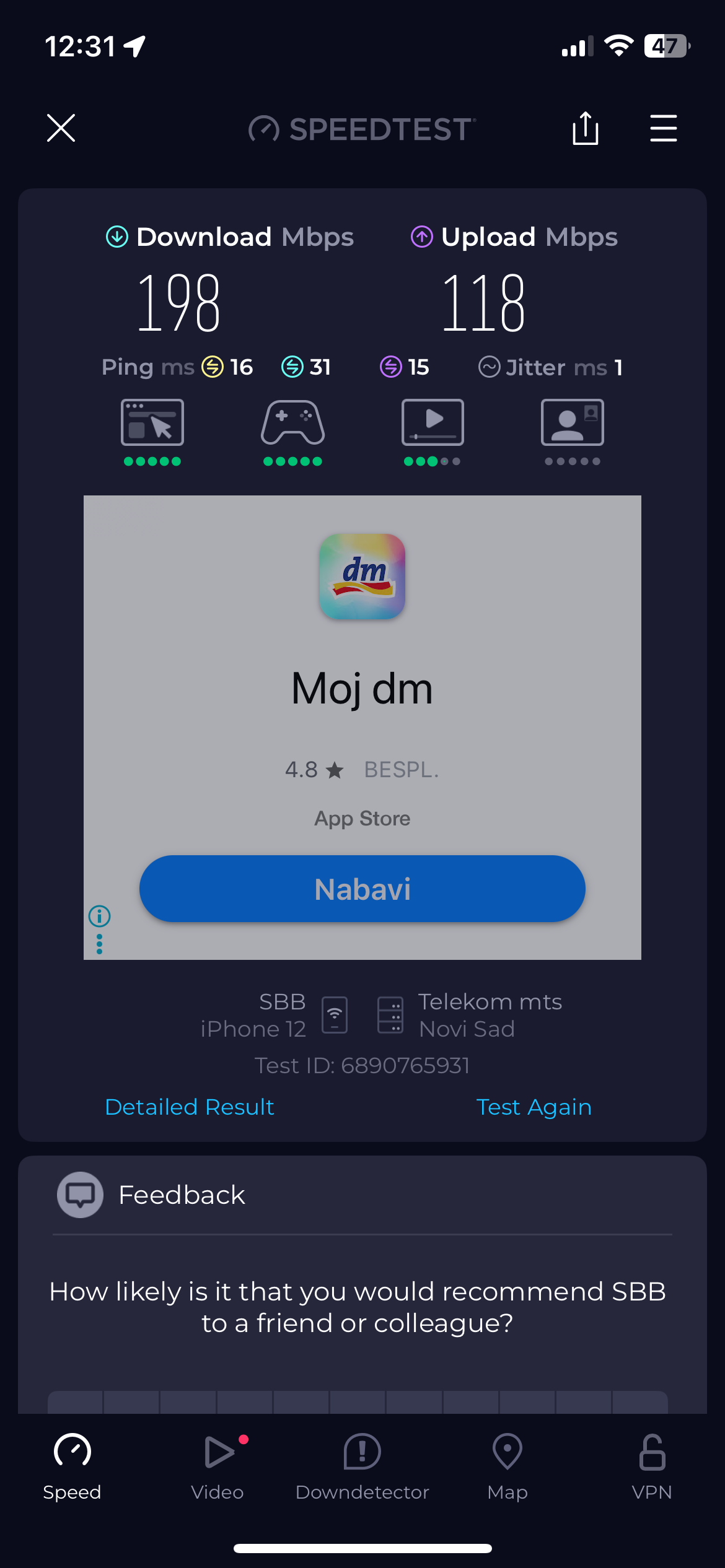Tap the video conferencing quality icon

pyautogui.click(x=572, y=423)
